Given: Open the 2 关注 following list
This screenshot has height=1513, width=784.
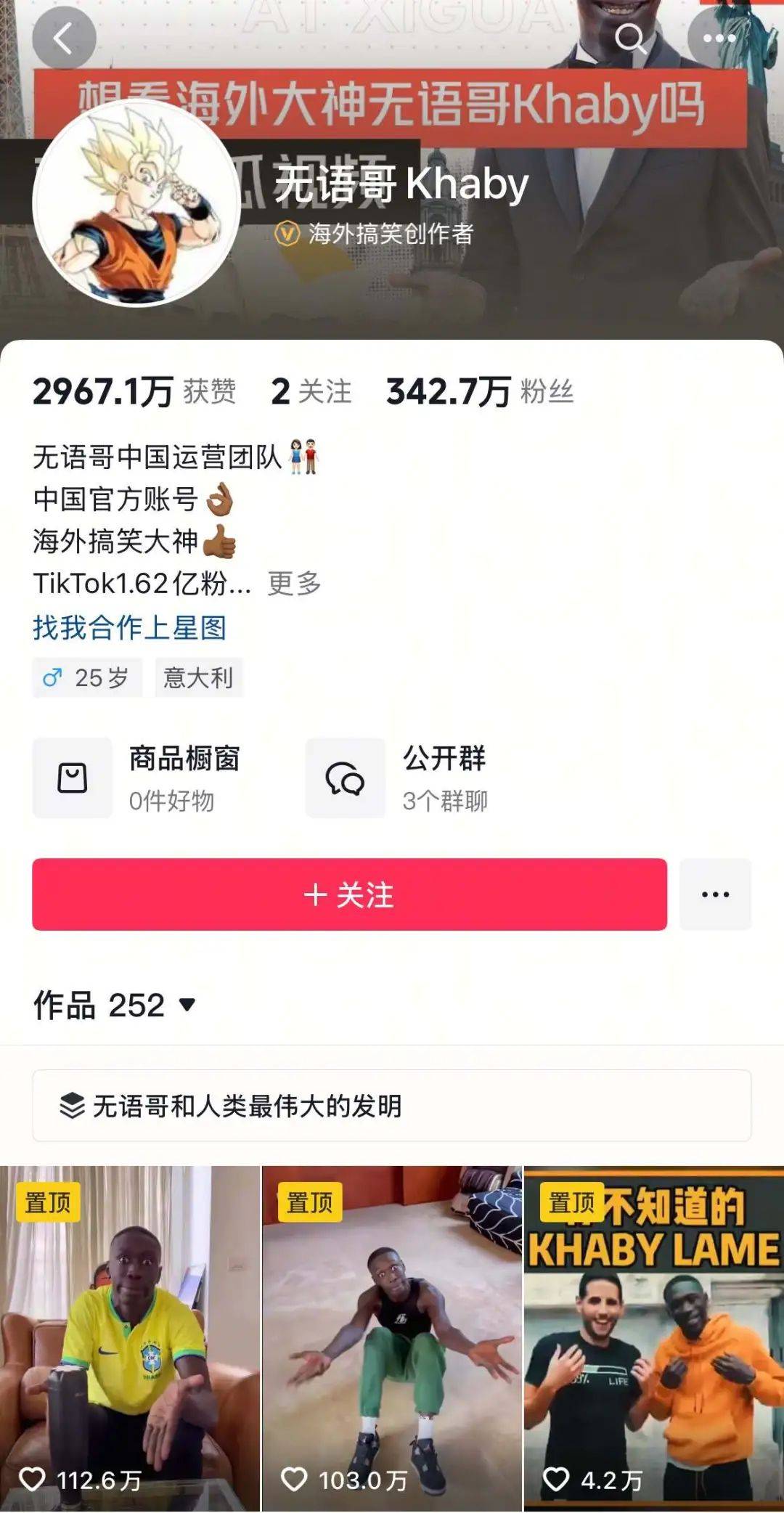Looking at the screenshot, I should pos(312,391).
